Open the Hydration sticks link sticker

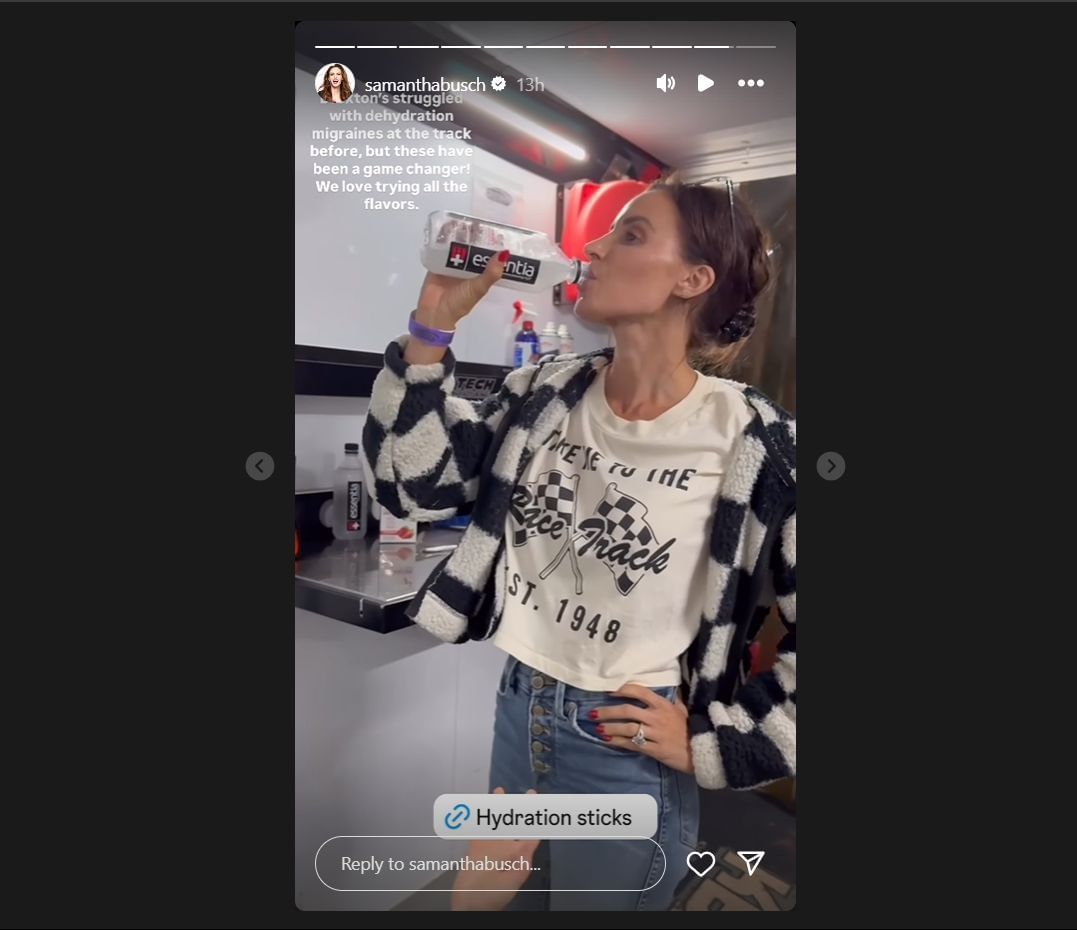coord(545,817)
